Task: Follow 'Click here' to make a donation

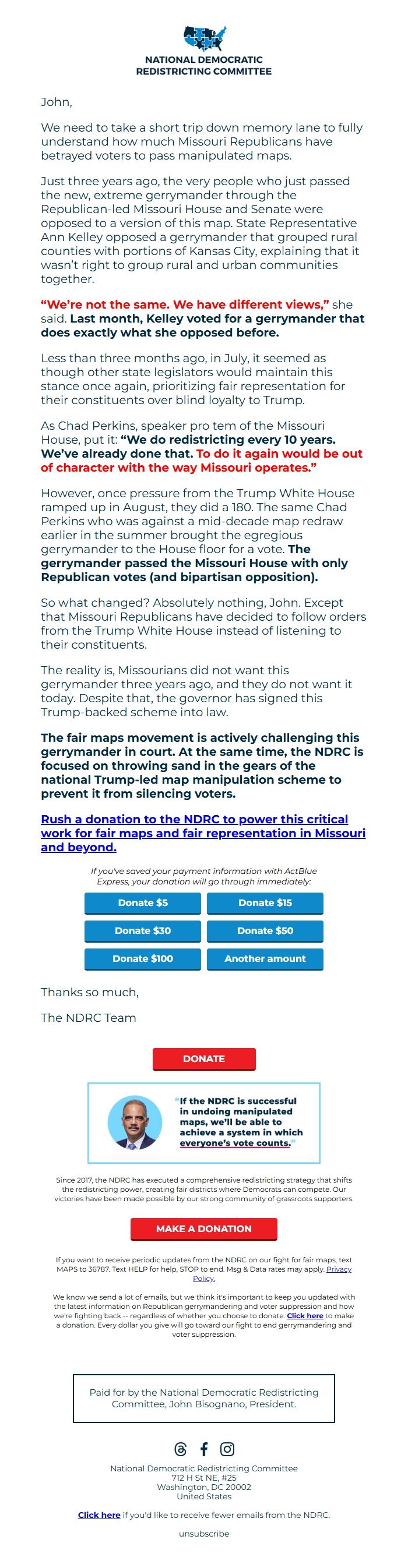Action: (305, 1315)
